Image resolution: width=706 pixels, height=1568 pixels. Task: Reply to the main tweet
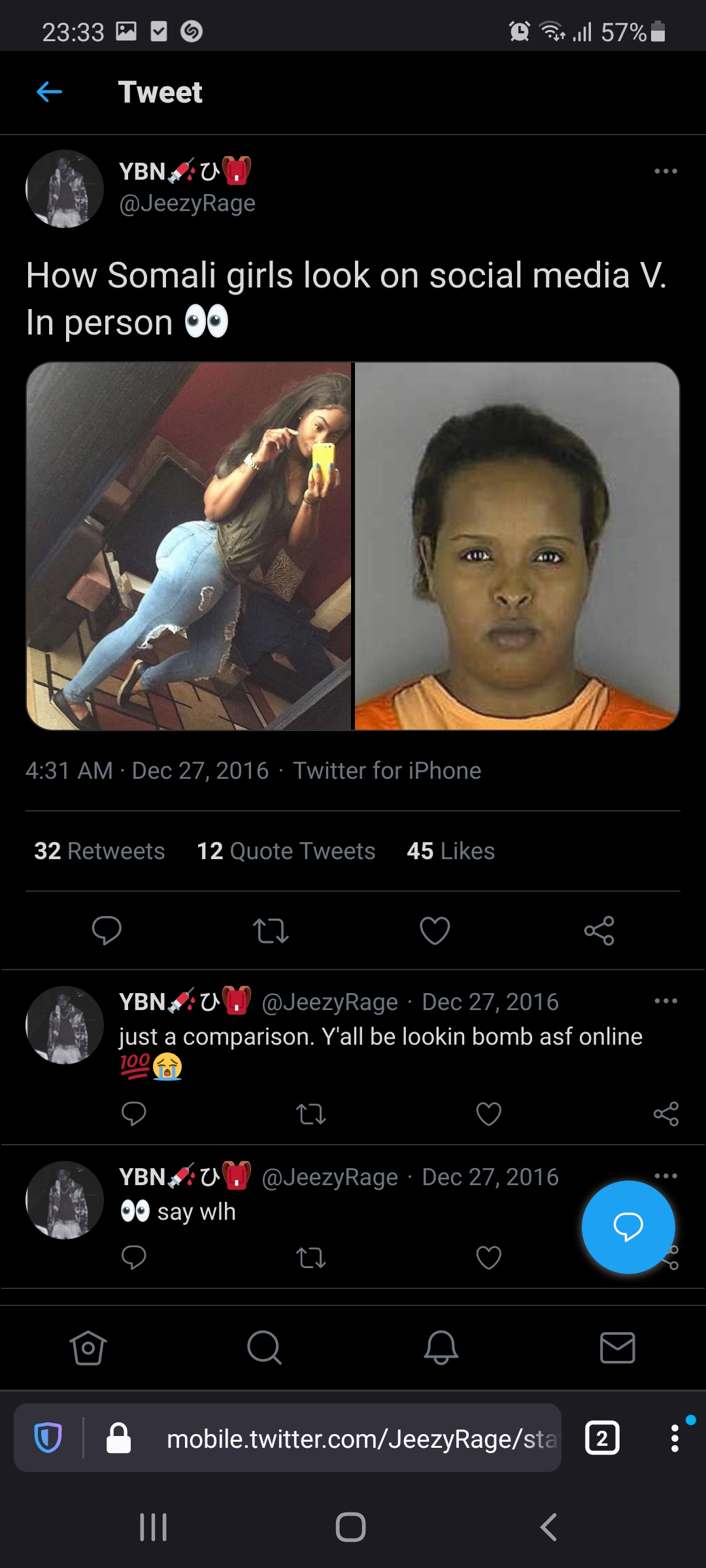107,930
